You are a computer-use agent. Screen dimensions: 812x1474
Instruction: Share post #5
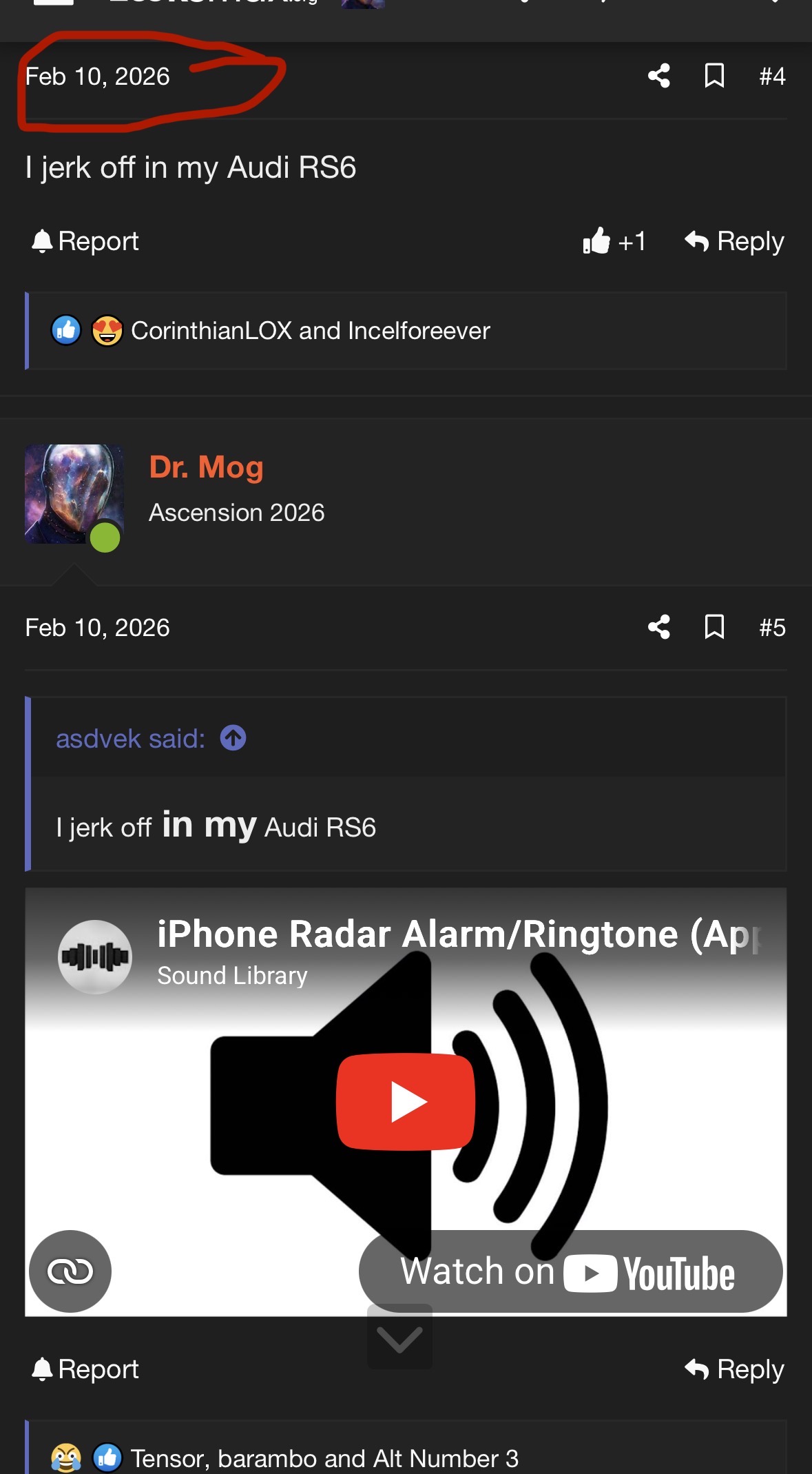point(658,627)
